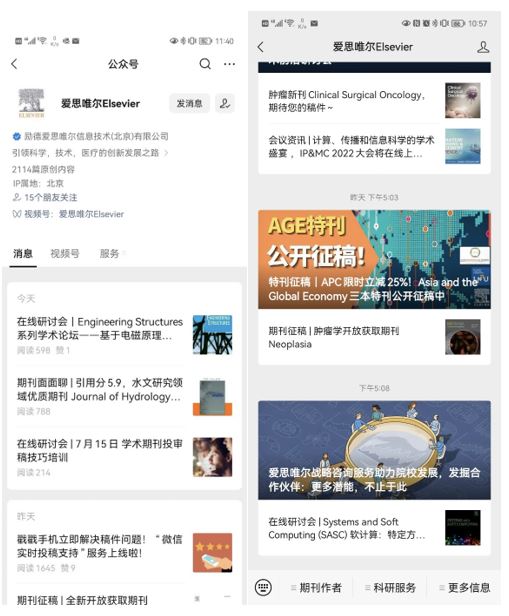Open the 爱思唯尔战略咨询服务 banner card

tap(374, 450)
